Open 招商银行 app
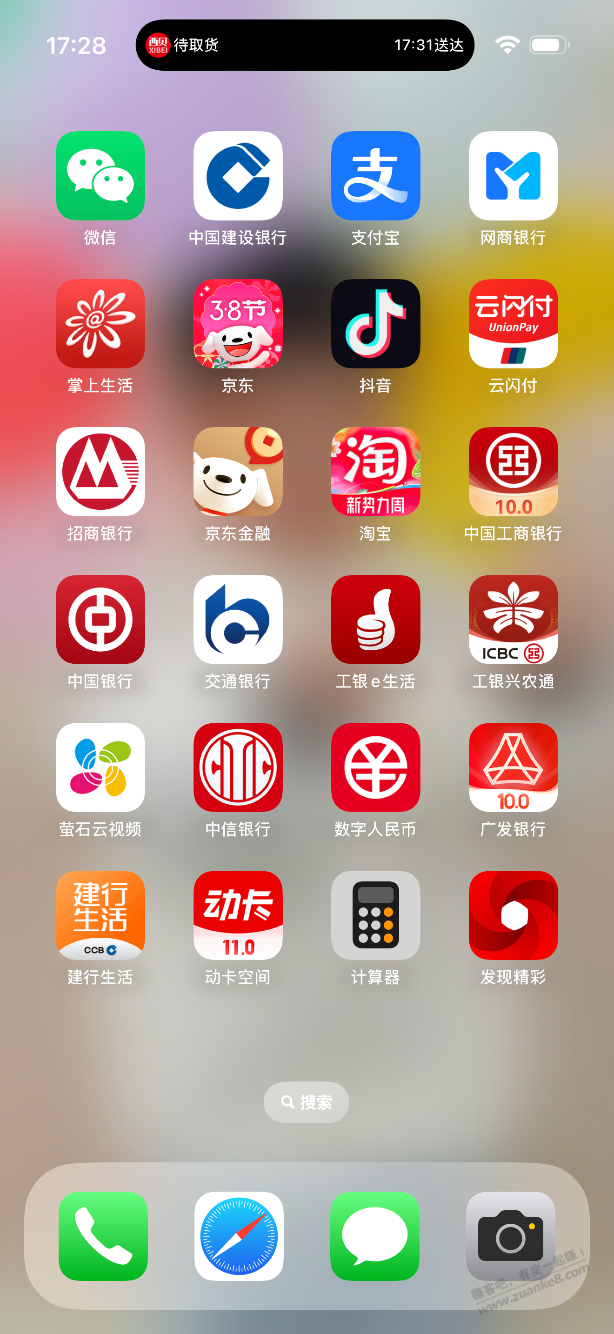614x1334 pixels. pyautogui.click(x=100, y=472)
